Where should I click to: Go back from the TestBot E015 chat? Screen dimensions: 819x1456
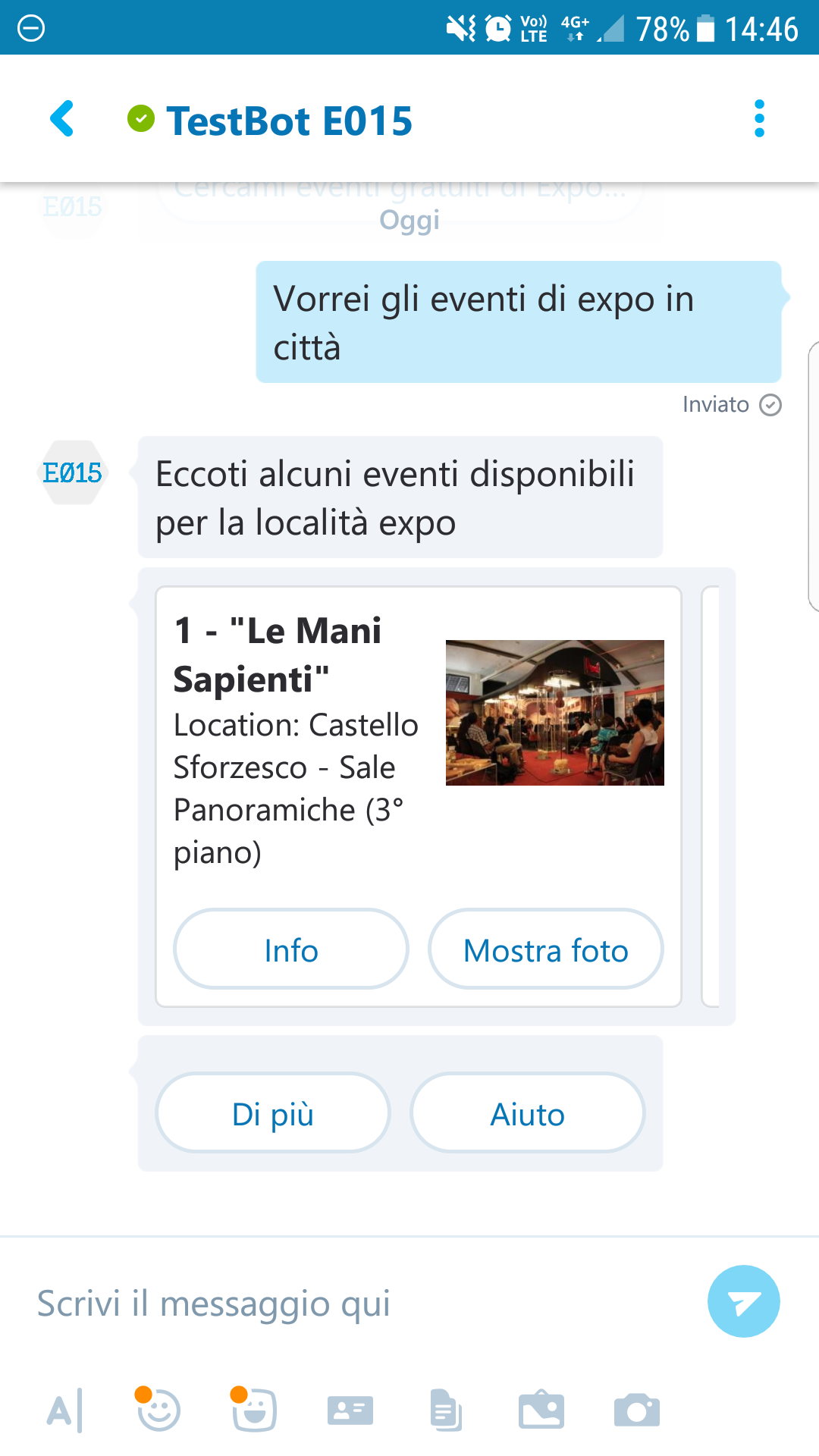(x=62, y=119)
